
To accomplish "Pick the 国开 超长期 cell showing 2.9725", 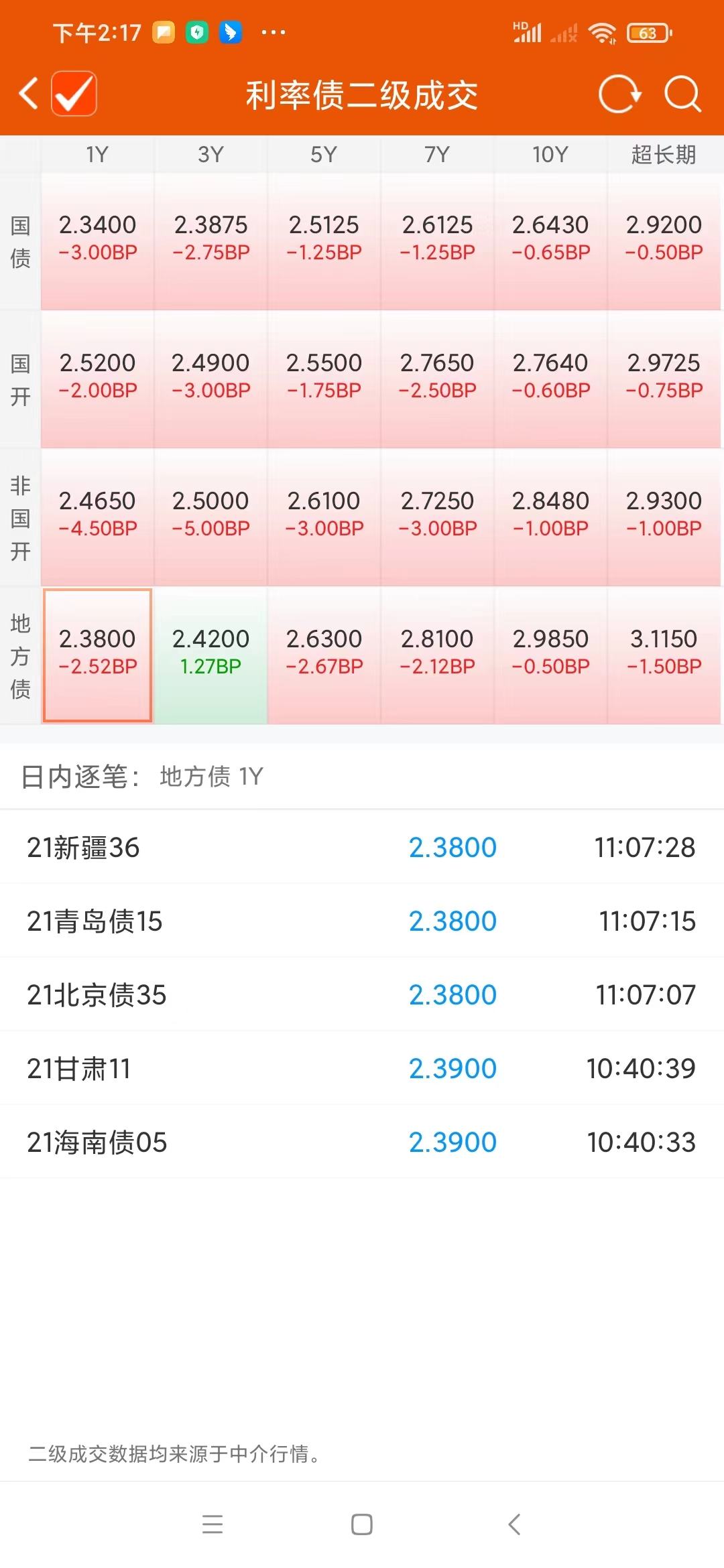I will click(664, 377).
